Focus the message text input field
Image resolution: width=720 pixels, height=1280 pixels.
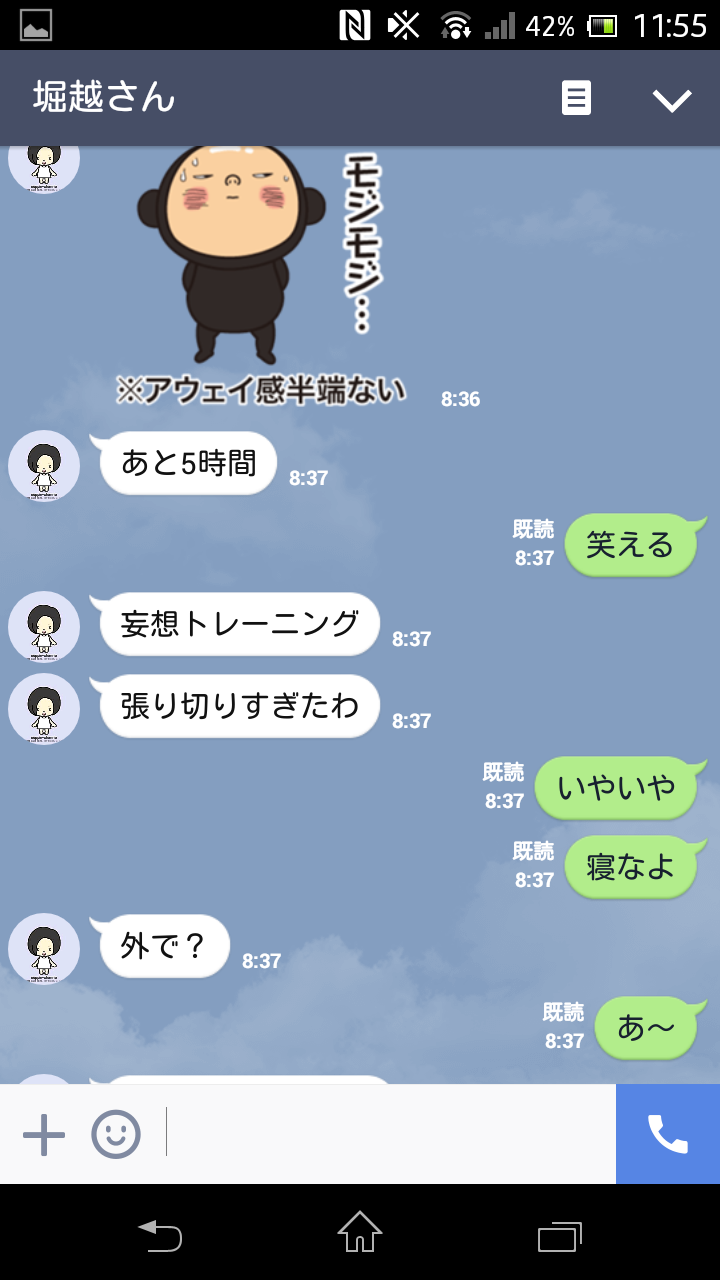(390, 1135)
